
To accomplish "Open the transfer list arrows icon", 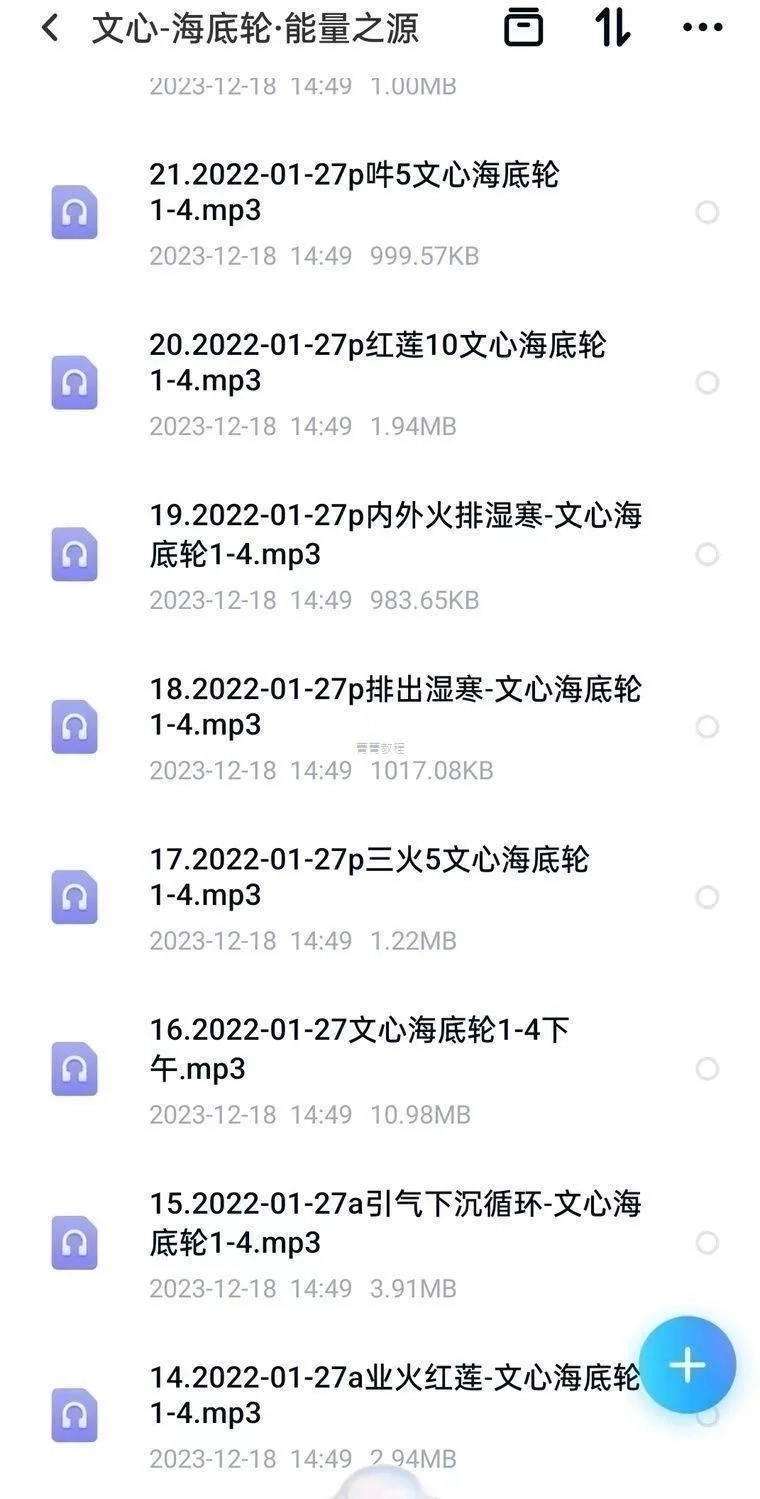I will point(613,27).
